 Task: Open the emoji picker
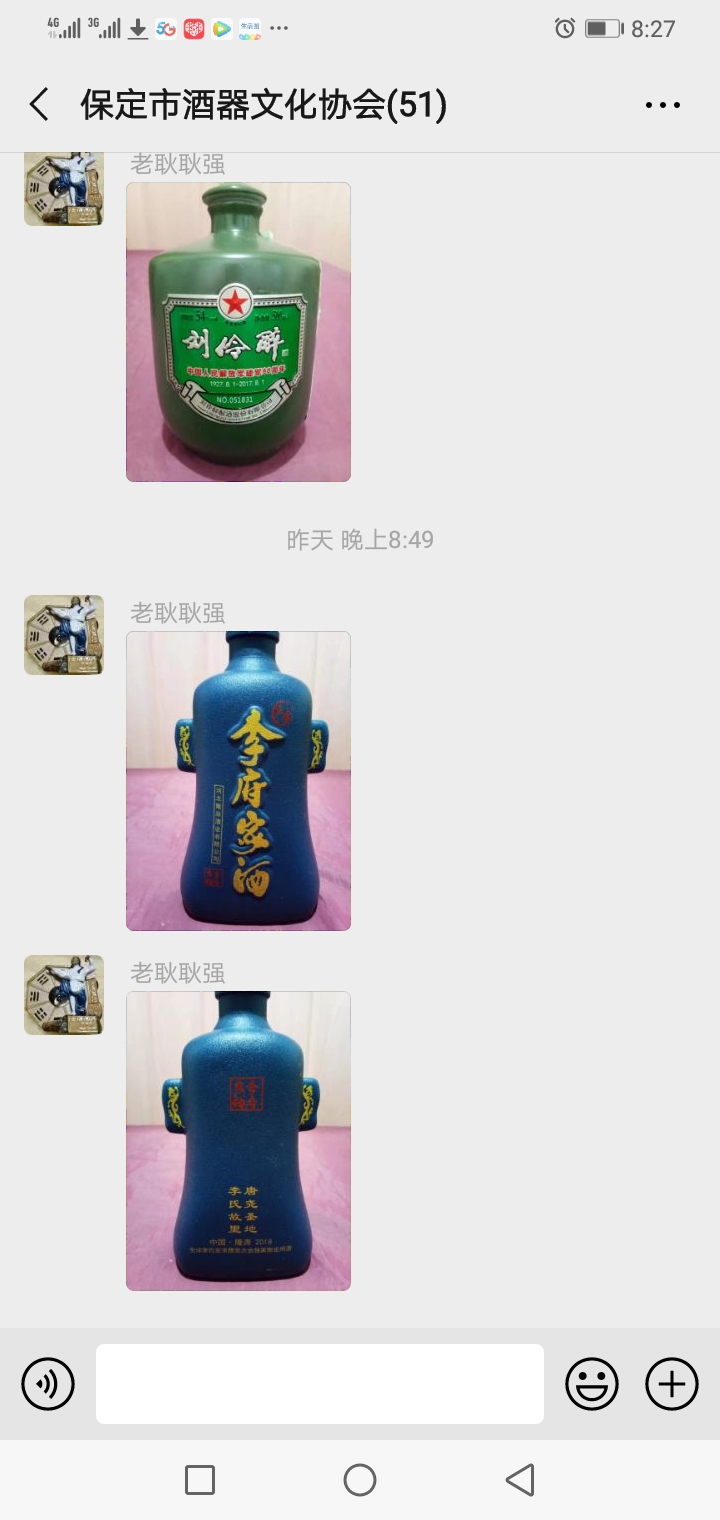pyautogui.click(x=592, y=1384)
